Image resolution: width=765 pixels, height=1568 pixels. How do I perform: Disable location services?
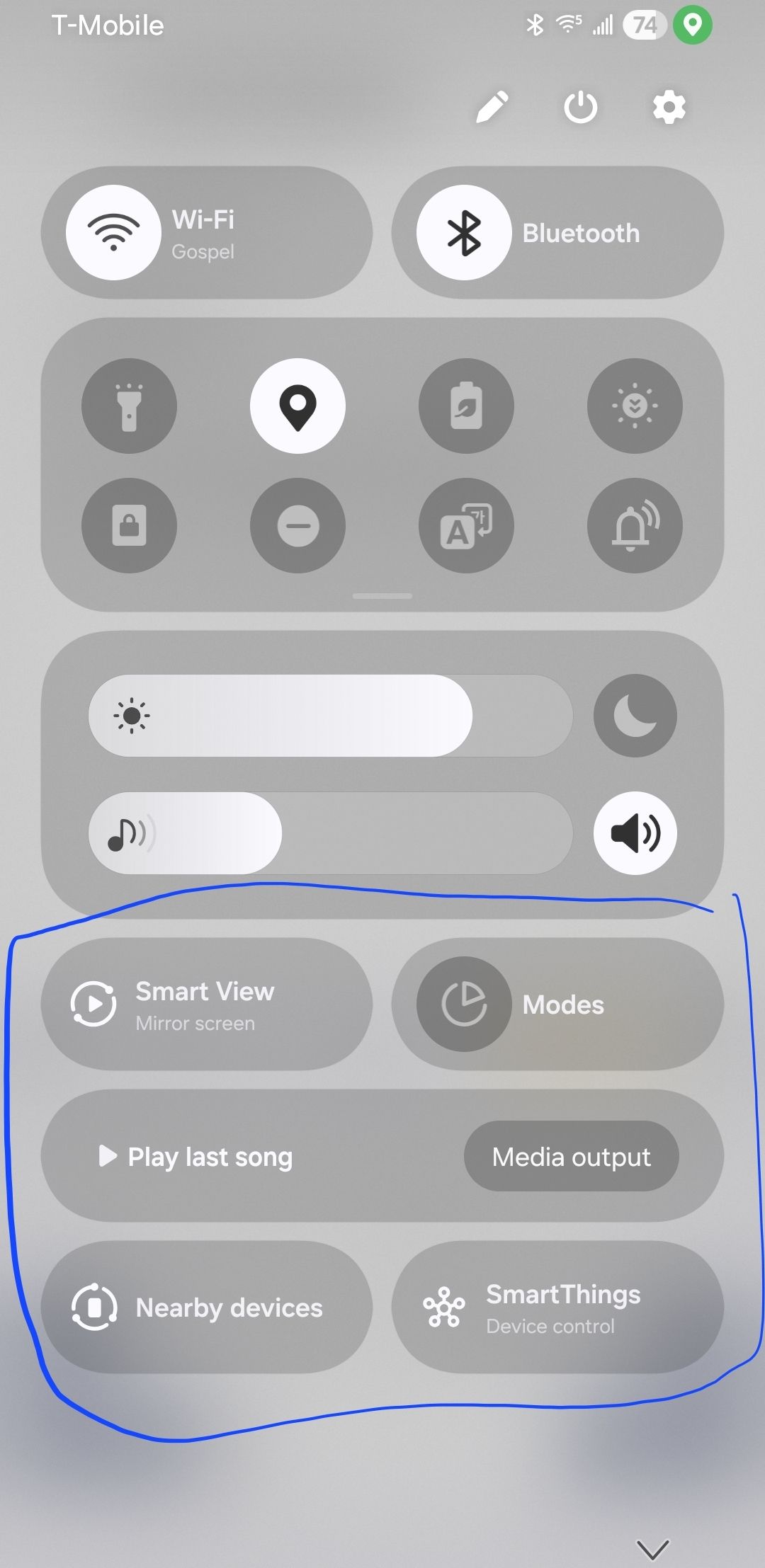coord(297,406)
